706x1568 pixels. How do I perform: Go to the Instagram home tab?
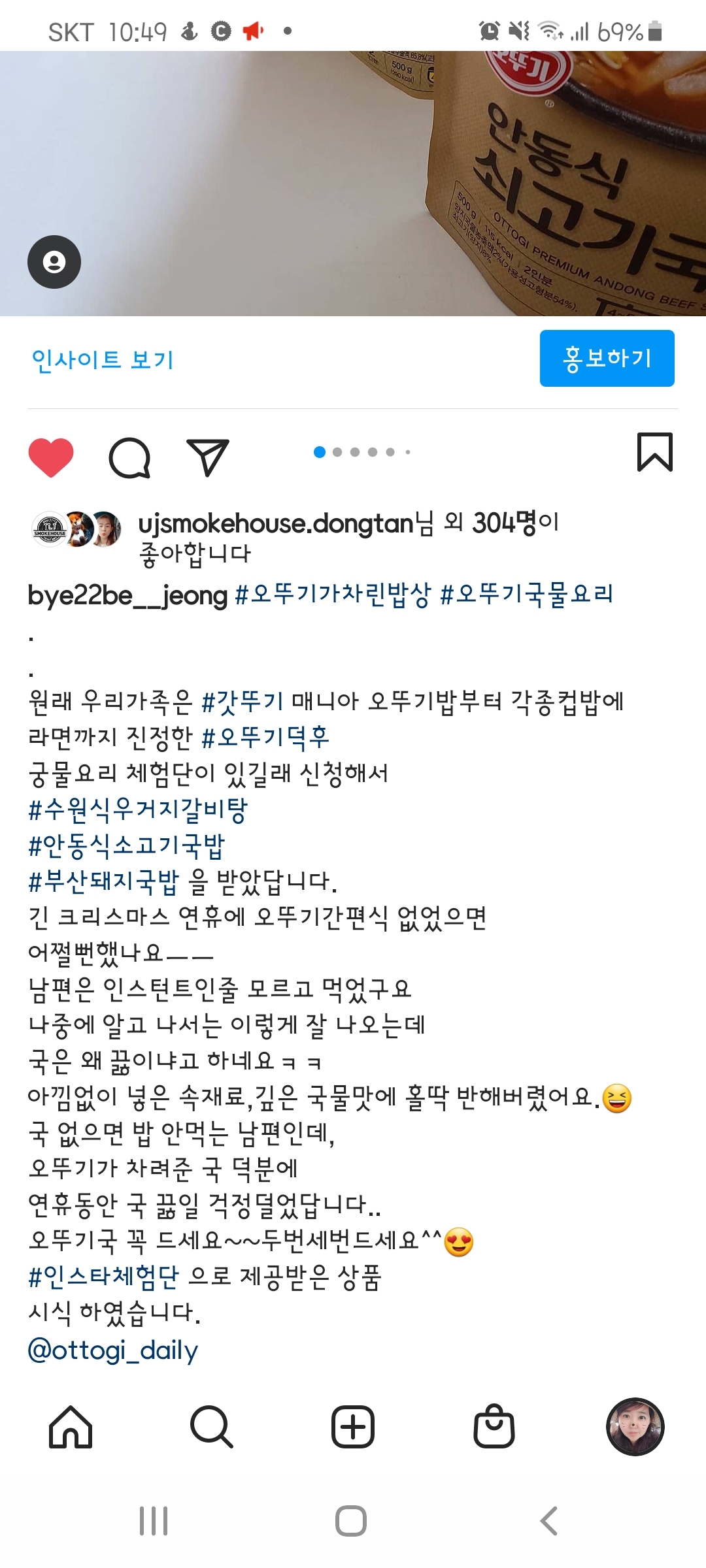71,1427
